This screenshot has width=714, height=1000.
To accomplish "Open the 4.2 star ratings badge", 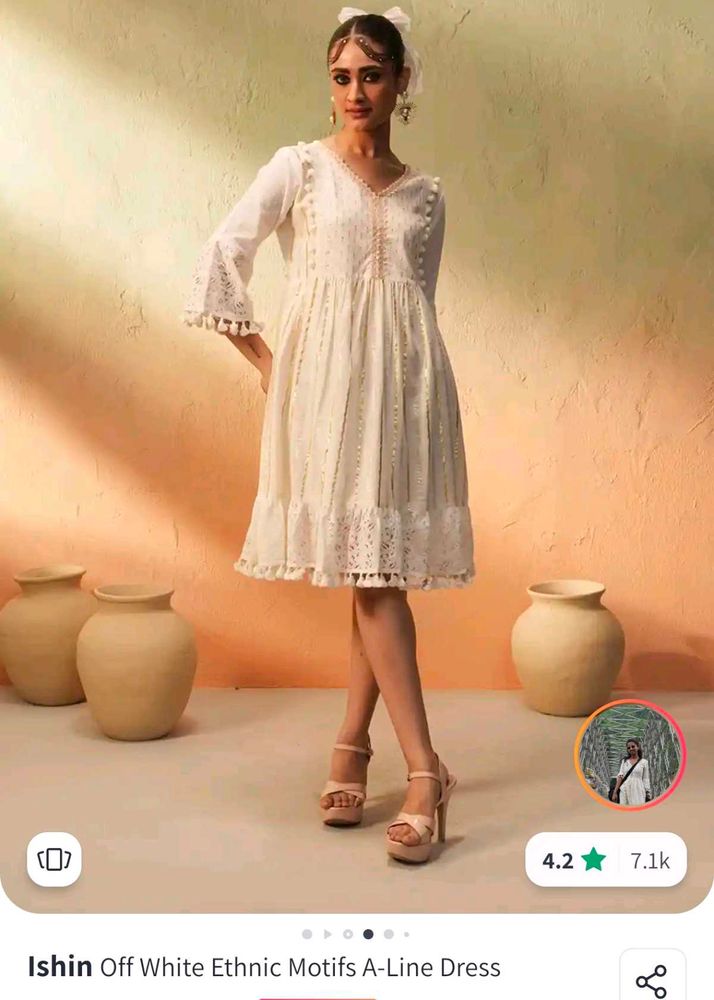I will coord(606,859).
